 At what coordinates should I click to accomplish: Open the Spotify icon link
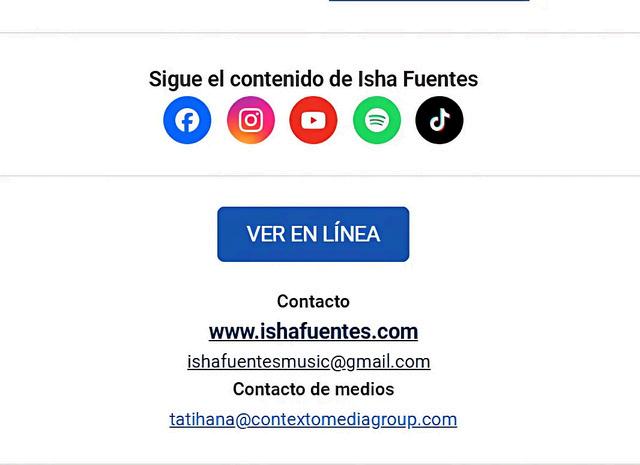377,120
